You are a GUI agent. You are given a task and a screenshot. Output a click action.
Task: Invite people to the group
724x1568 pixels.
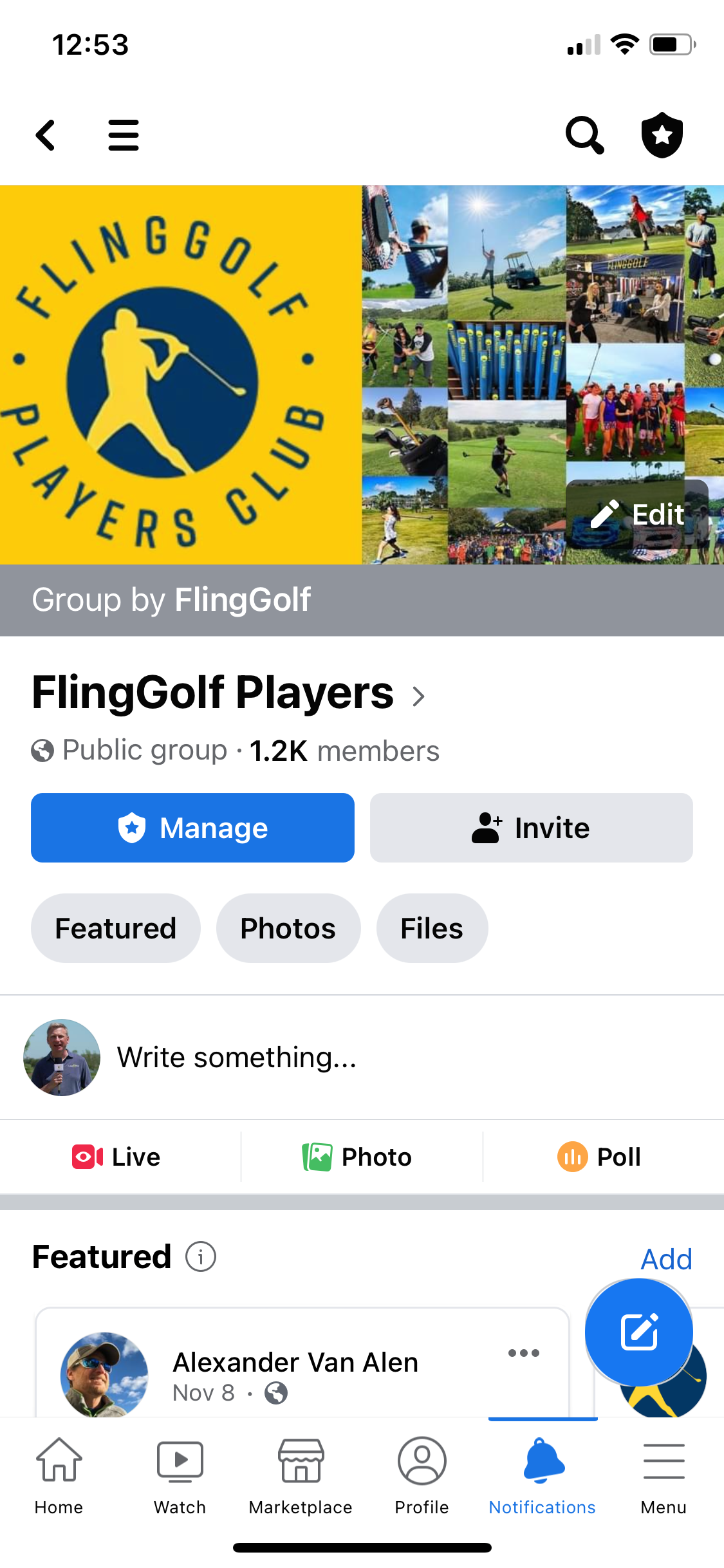531,828
